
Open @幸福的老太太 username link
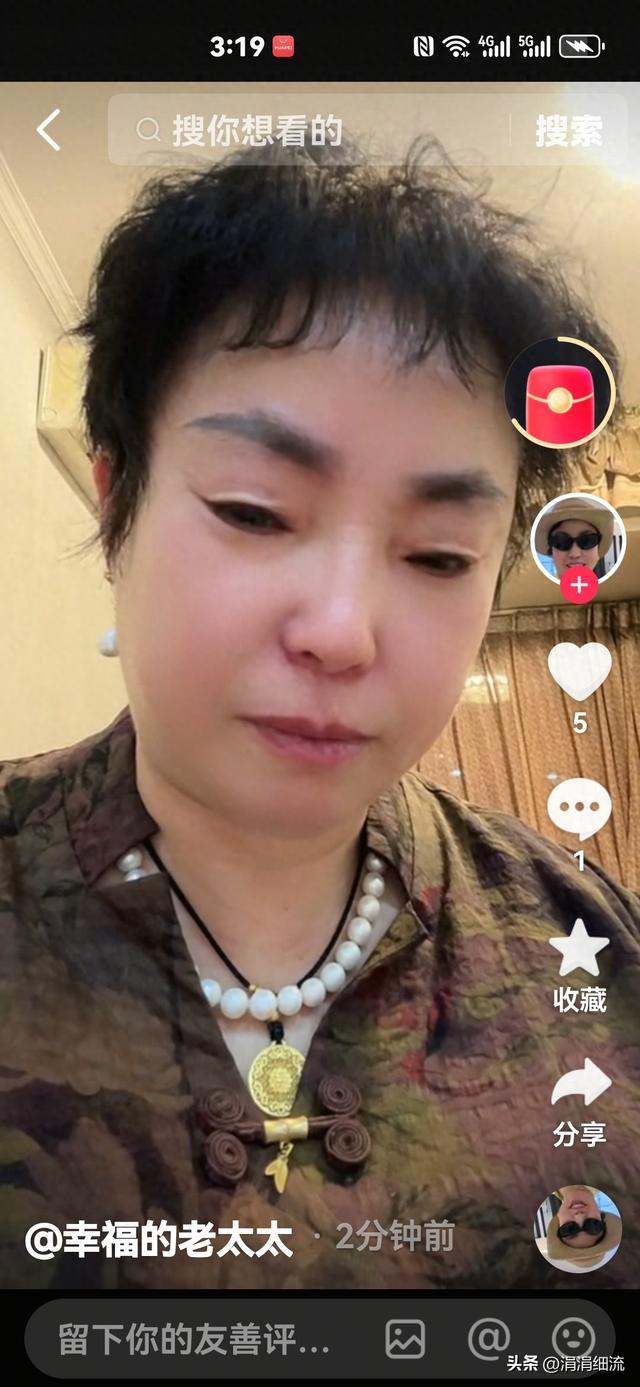pyautogui.click(x=159, y=1239)
